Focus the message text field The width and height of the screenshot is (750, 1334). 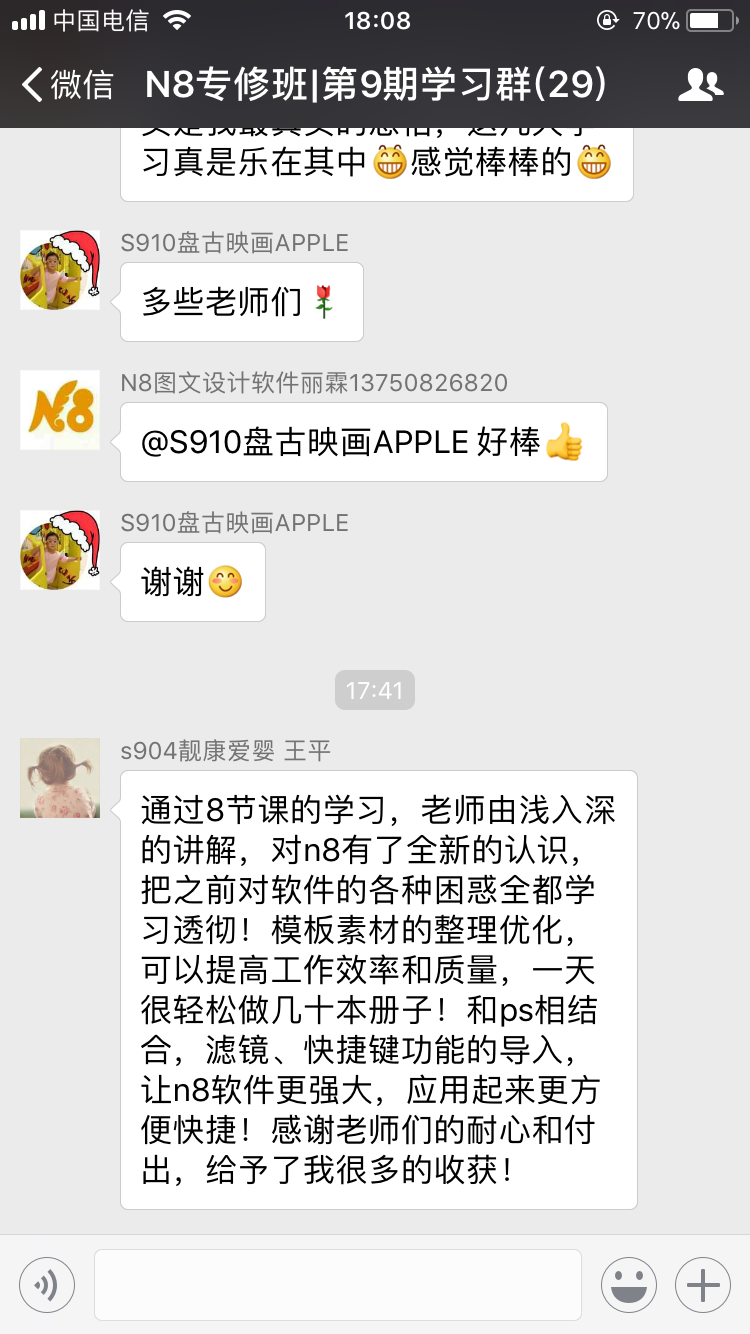click(x=338, y=1284)
